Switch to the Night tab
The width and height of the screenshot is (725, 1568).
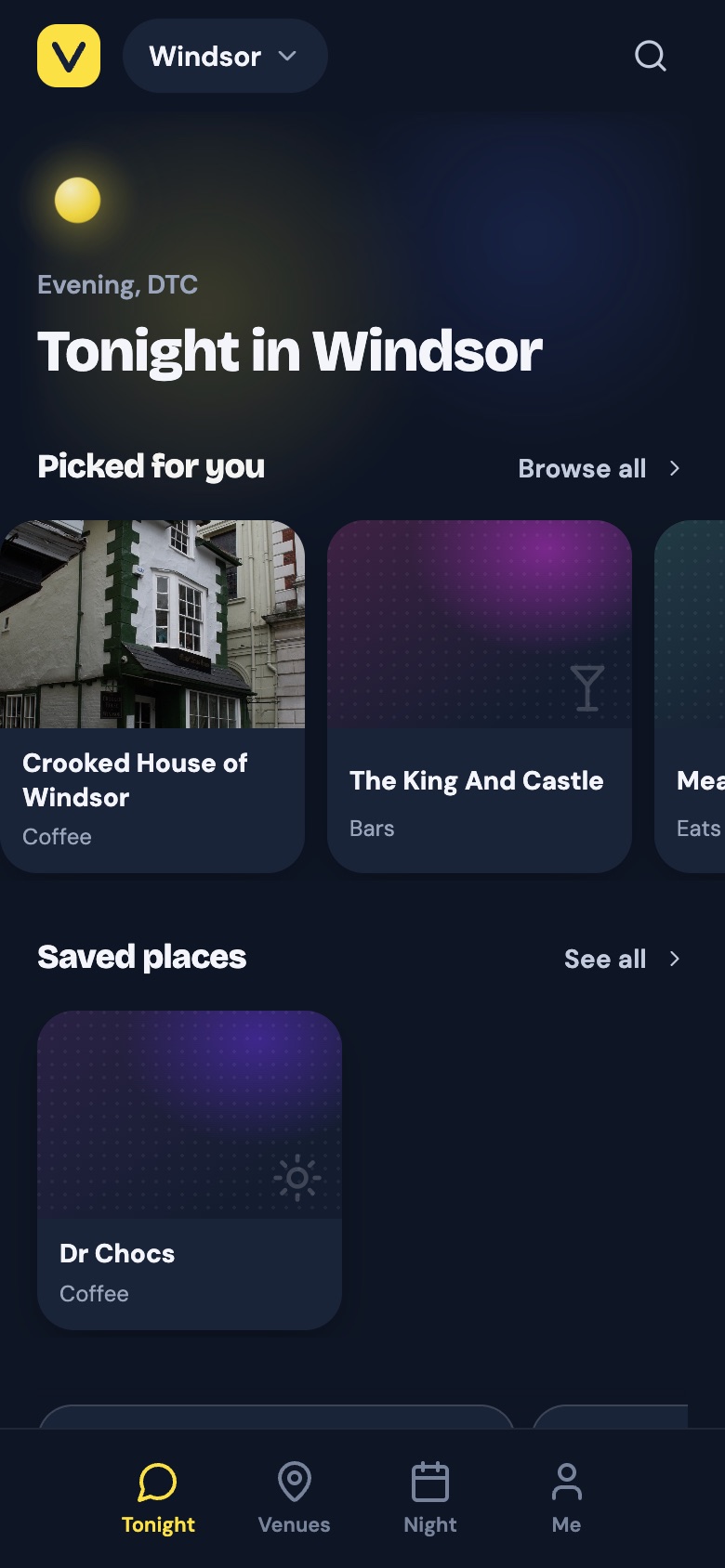tap(430, 1498)
